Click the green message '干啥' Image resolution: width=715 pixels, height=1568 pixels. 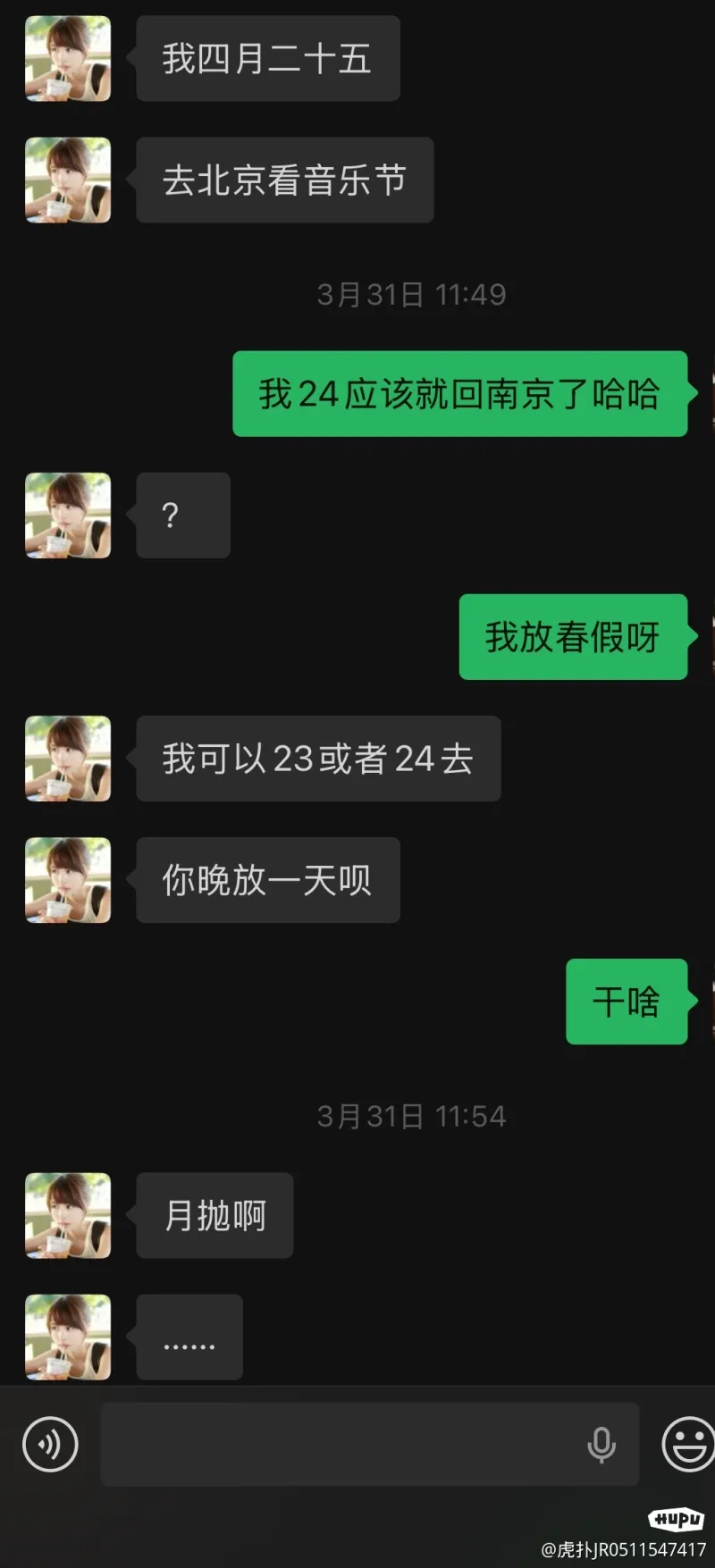[626, 1002]
